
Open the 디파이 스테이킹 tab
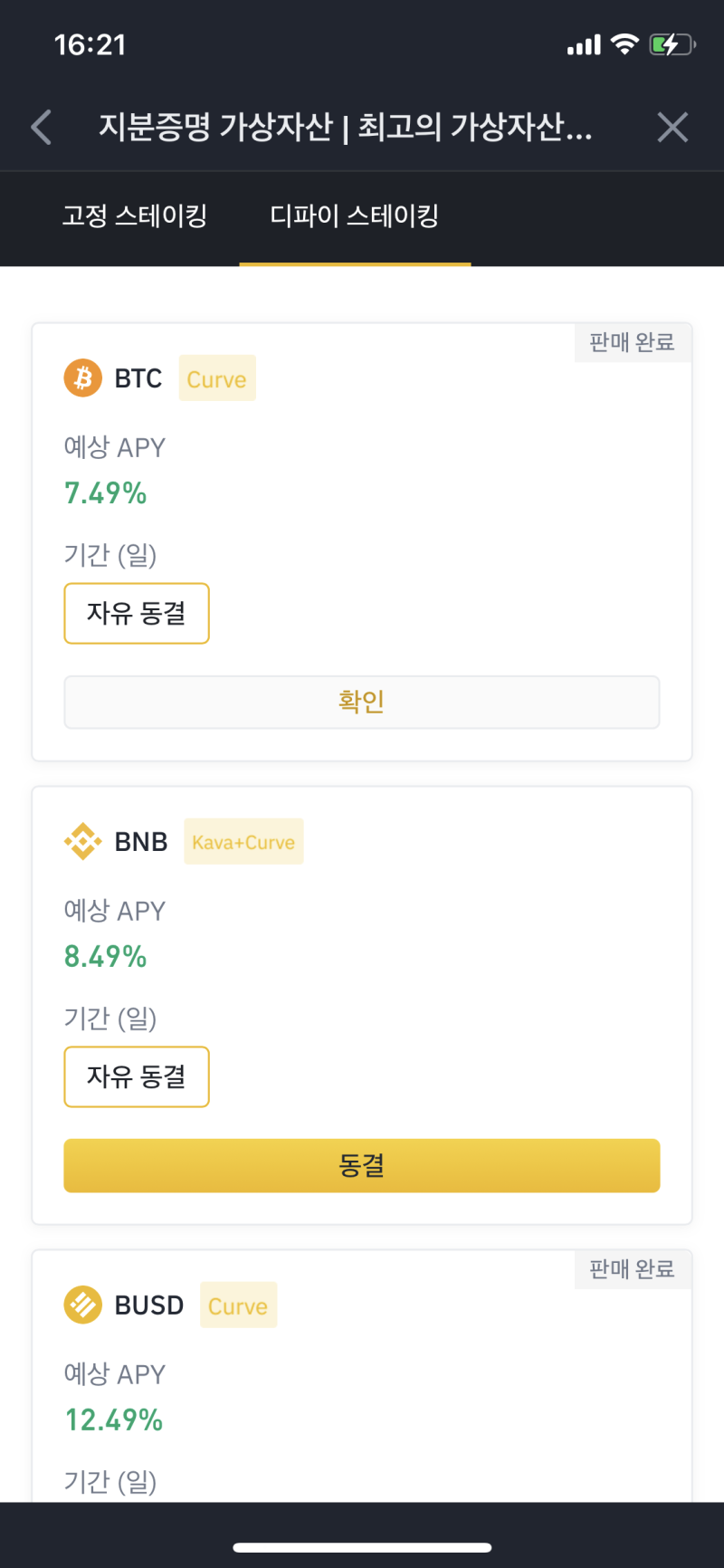(354, 217)
